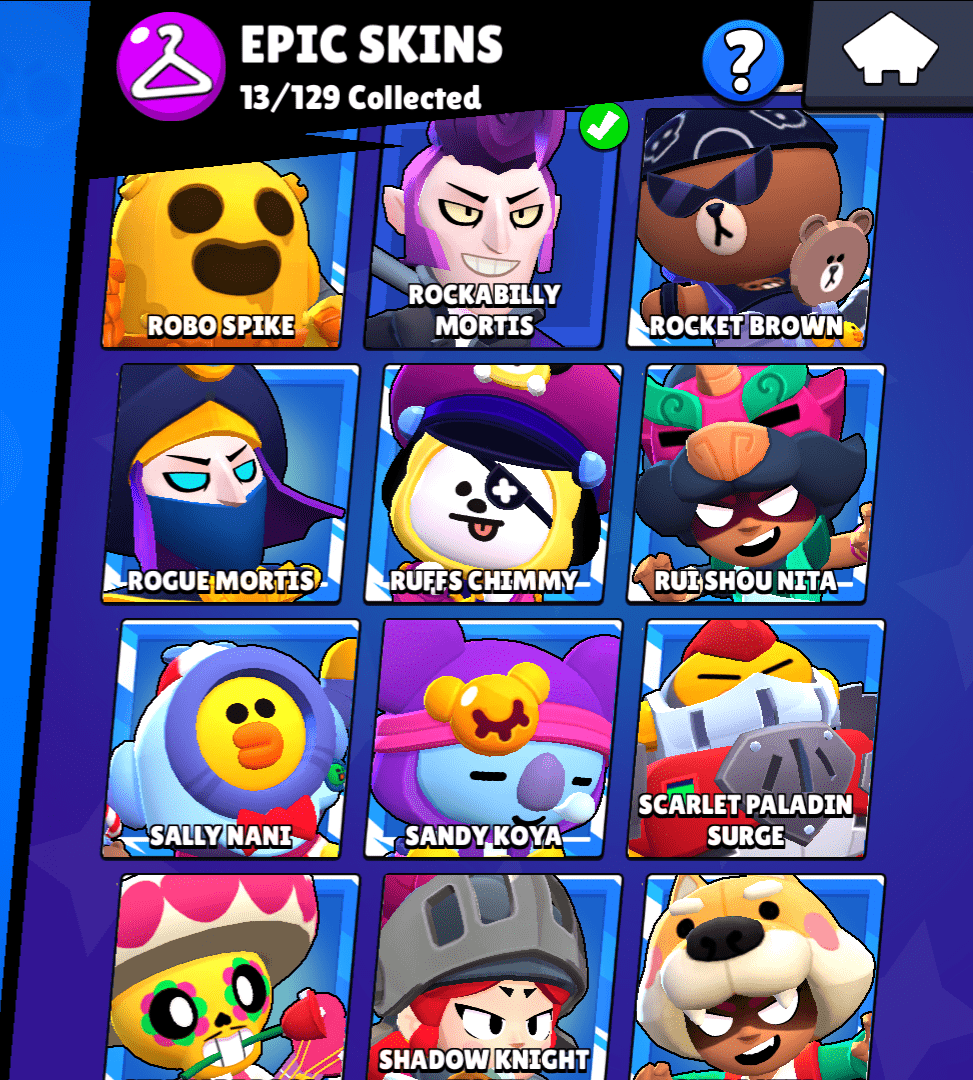
Task: Return to the home screen
Action: [890, 52]
